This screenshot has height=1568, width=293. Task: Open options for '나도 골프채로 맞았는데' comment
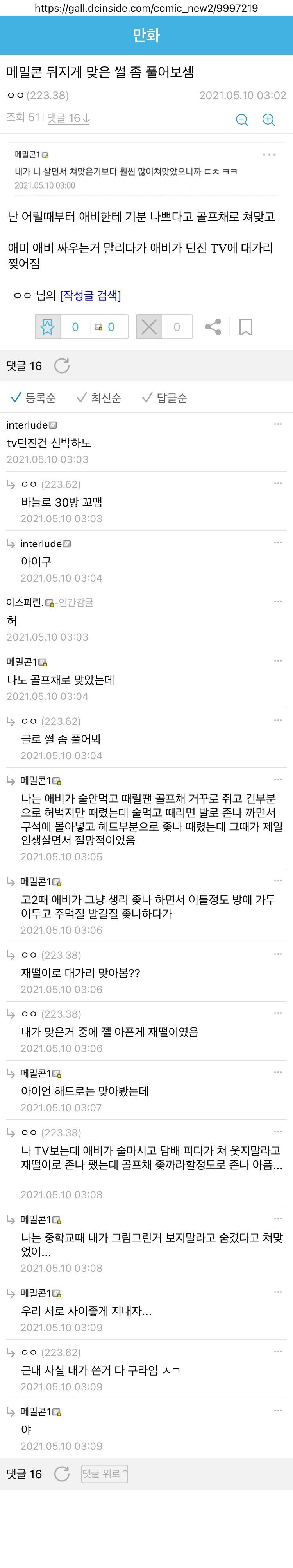pyautogui.click(x=278, y=660)
